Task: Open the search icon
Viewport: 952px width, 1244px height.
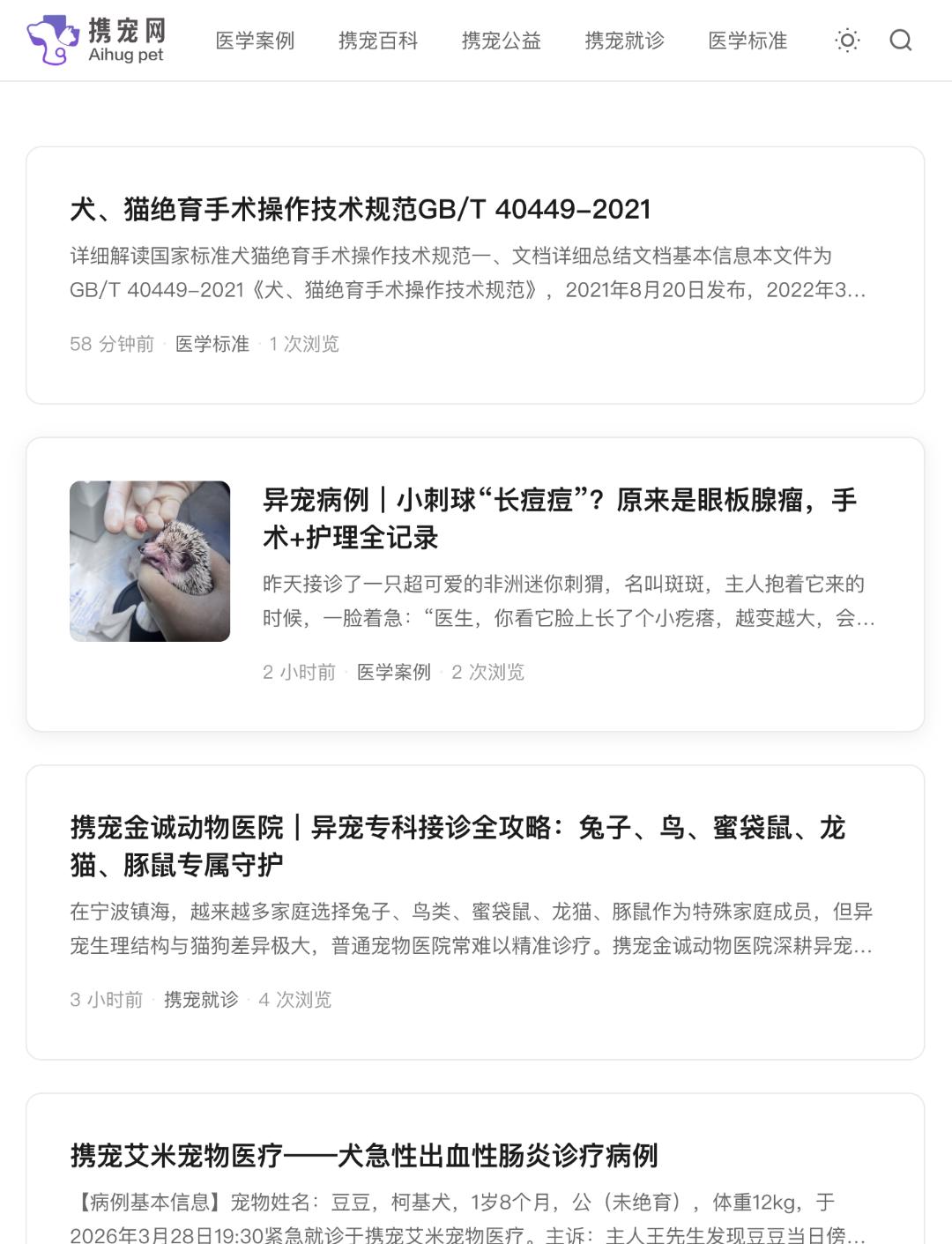Action: [900, 41]
